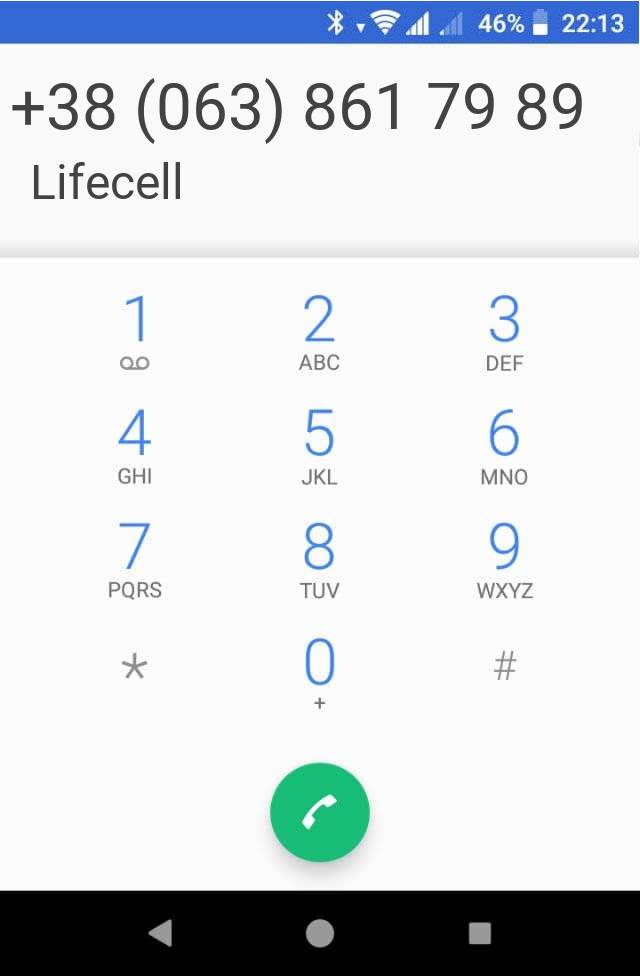Image resolution: width=640 pixels, height=976 pixels.
Task: Dial digit 1 on the keypad
Action: coord(135,333)
